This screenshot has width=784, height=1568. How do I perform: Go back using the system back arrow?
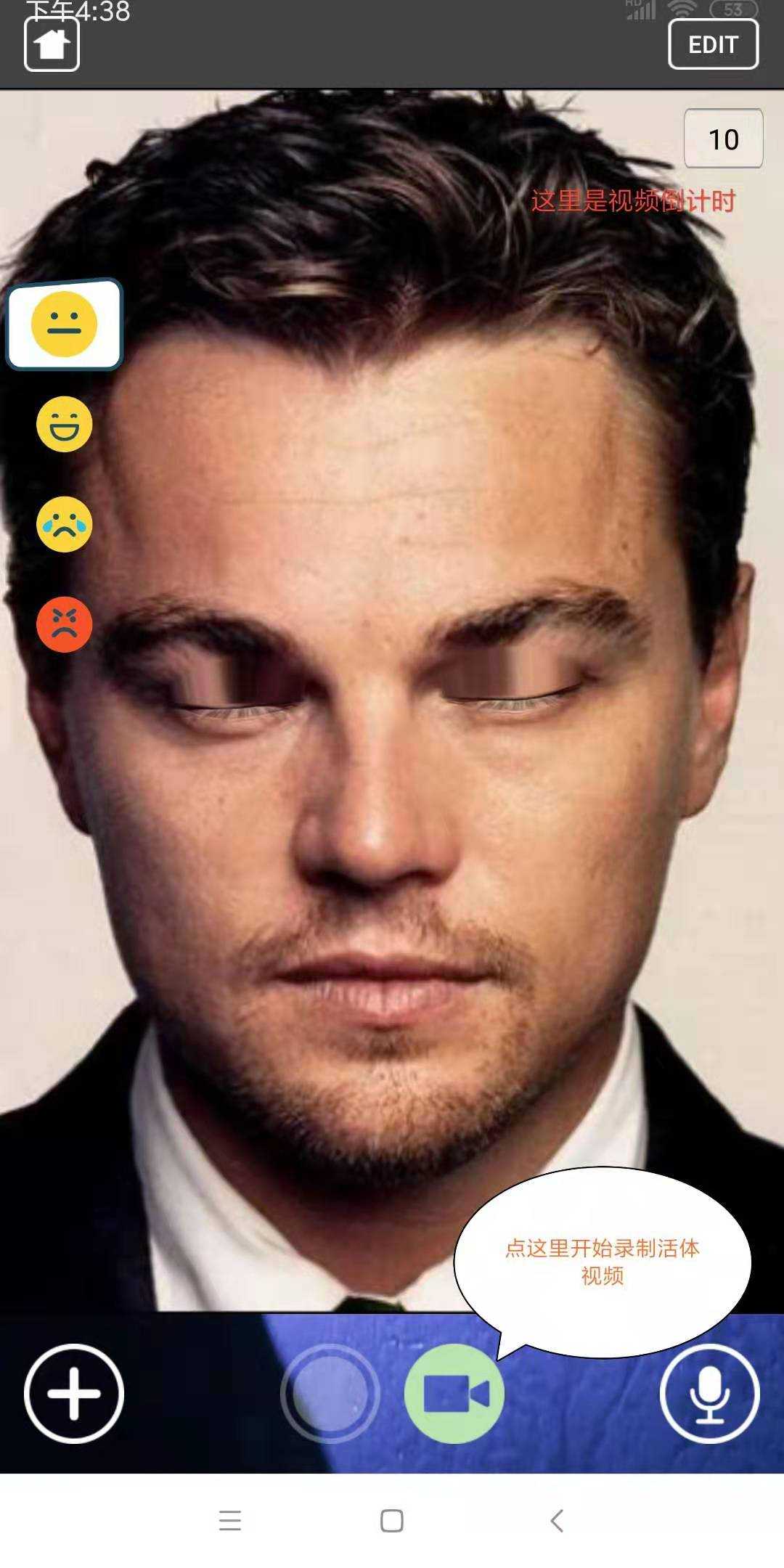click(x=557, y=1520)
